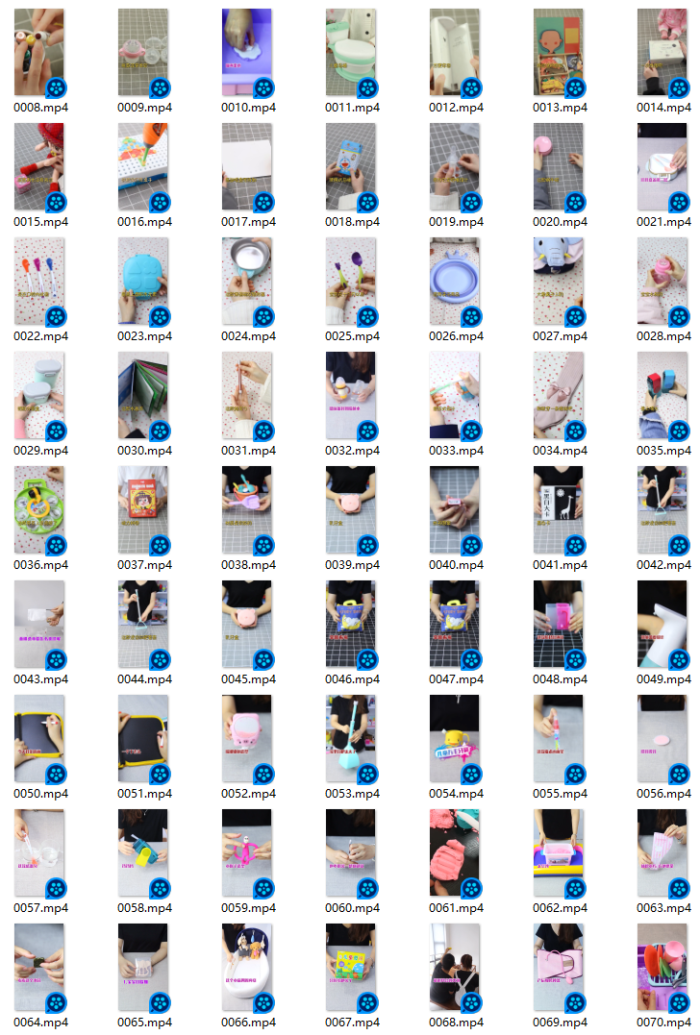This screenshot has height=1035, width=700.
Task: Open the video file 0013.mp4
Action: tap(559, 52)
